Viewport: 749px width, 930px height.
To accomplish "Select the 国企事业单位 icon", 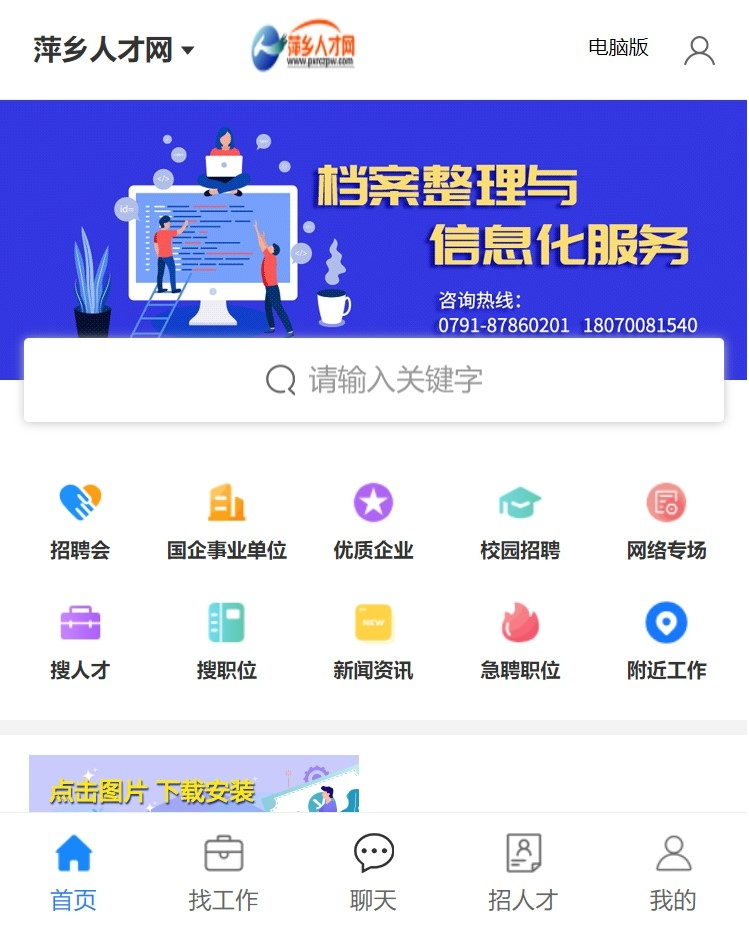I will 226,519.
